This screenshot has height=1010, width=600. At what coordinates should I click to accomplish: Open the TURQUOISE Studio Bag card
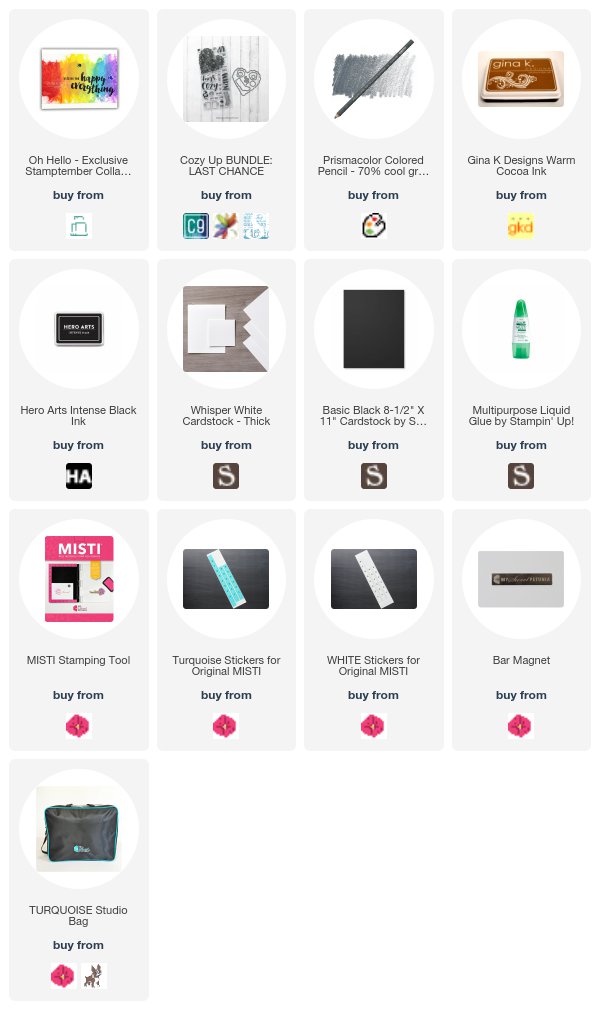point(79,879)
